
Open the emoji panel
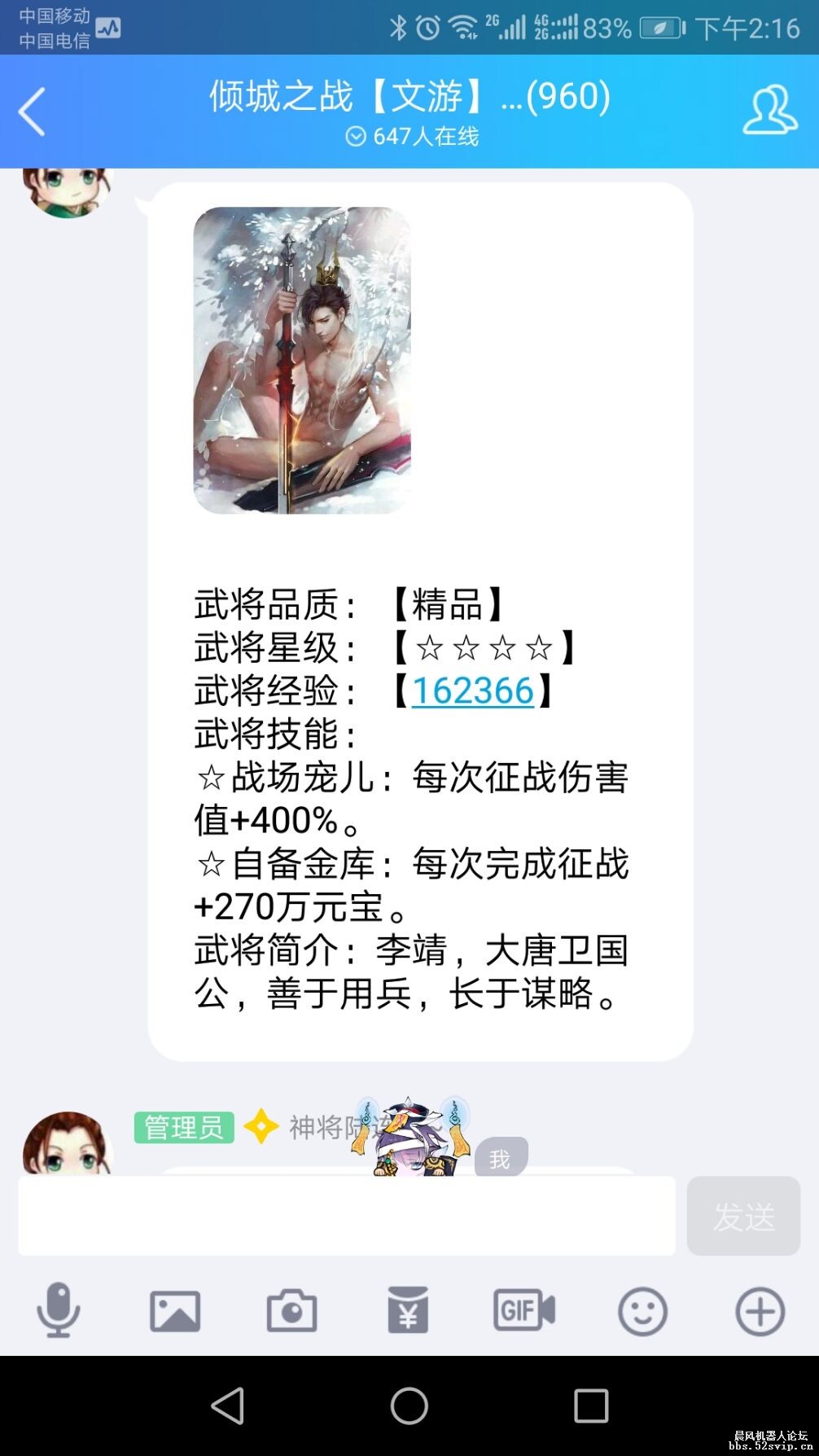click(x=642, y=1310)
